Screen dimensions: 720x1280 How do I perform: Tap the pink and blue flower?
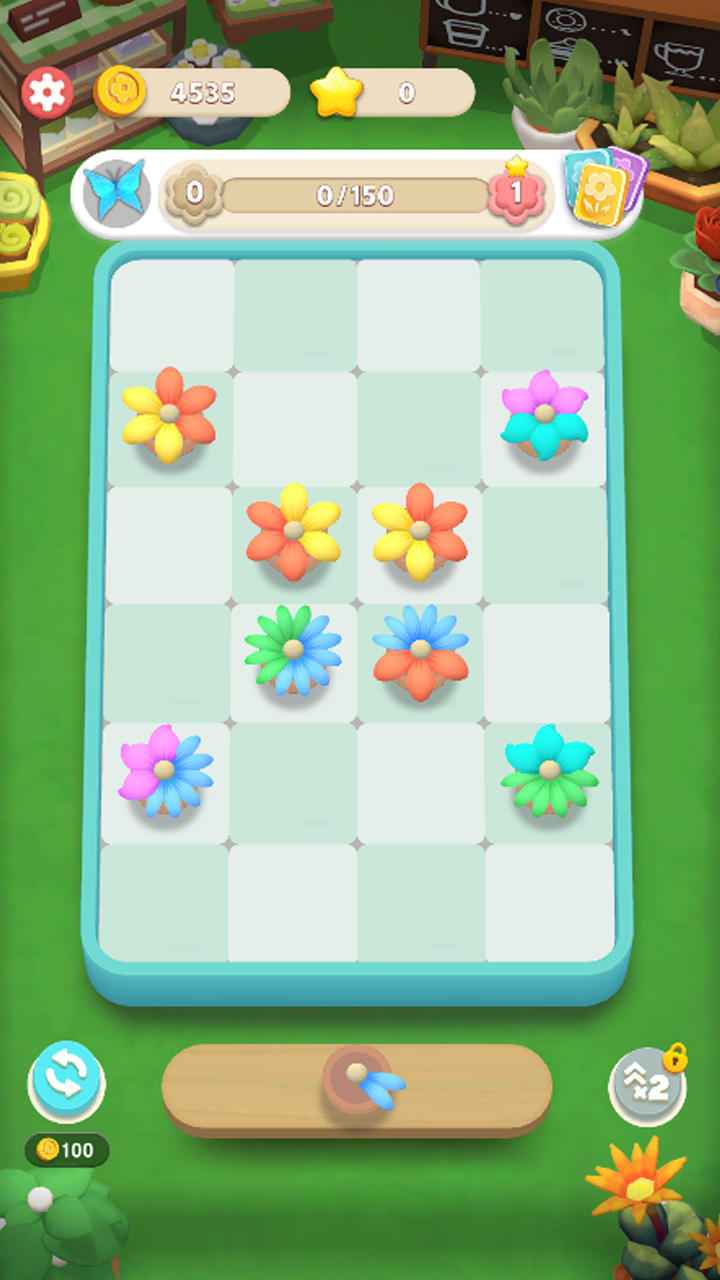tap(165, 770)
